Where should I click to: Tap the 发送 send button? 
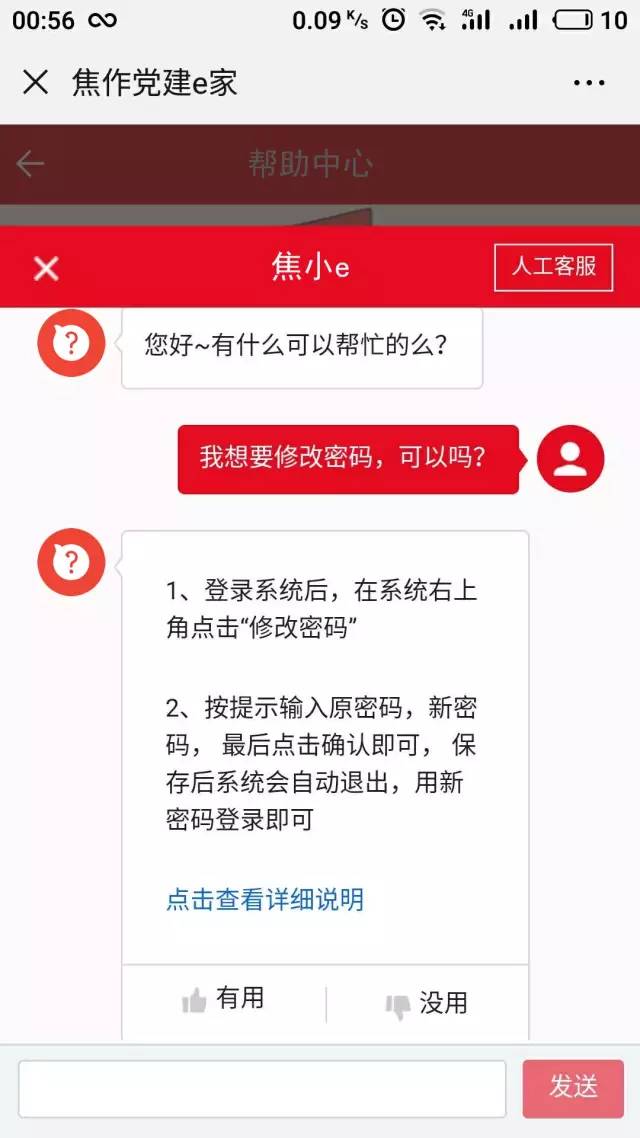pos(573,1089)
